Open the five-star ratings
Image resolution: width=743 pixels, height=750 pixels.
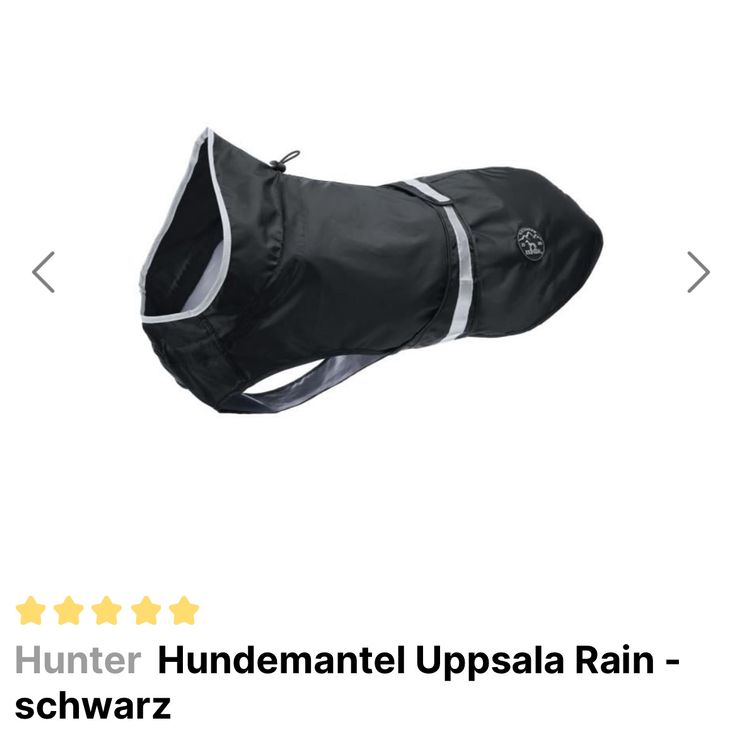click(107, 610)
